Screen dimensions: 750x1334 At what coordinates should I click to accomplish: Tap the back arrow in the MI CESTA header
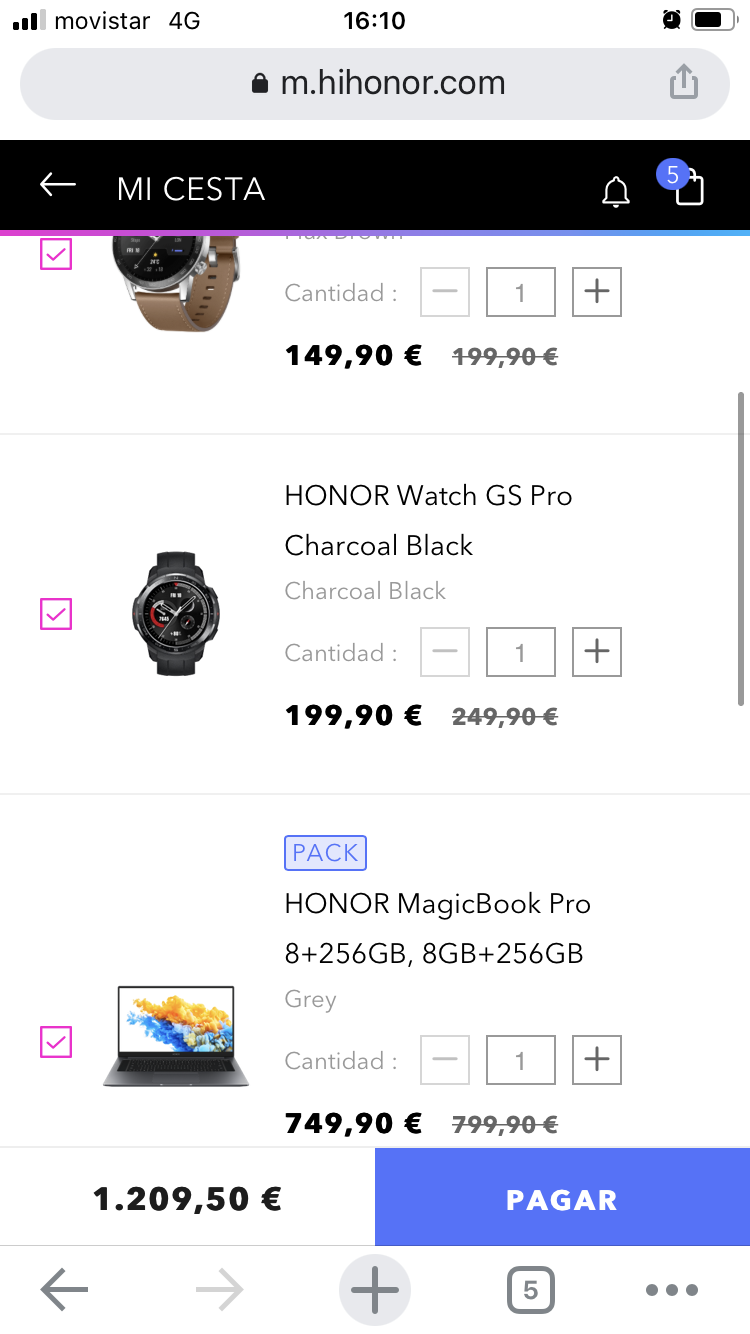[x=57, y=185]
